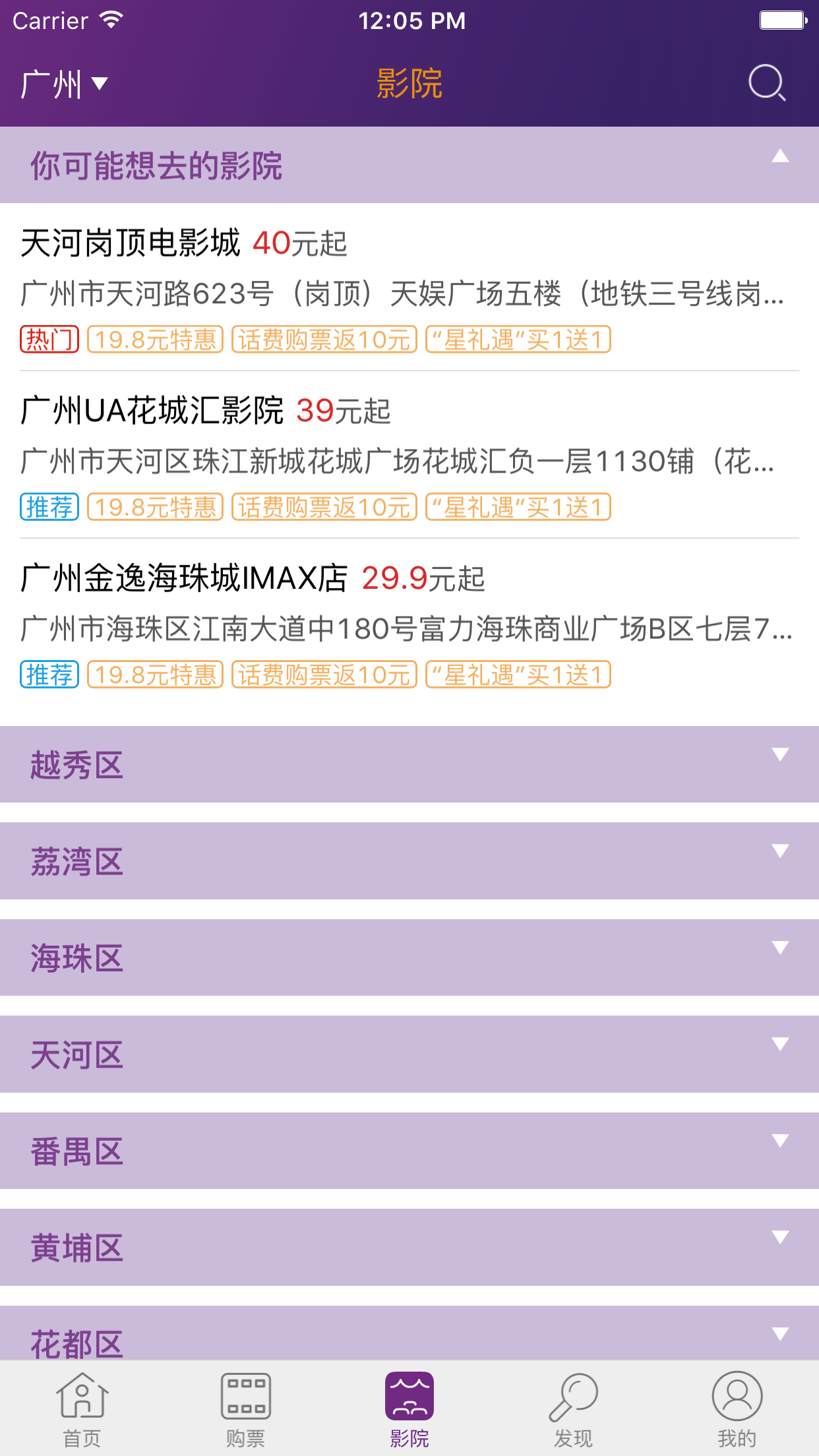819x1456 pixels.
Task: Tap the Wi-Fi icon in status bar
Action: (x=107, y=20)
